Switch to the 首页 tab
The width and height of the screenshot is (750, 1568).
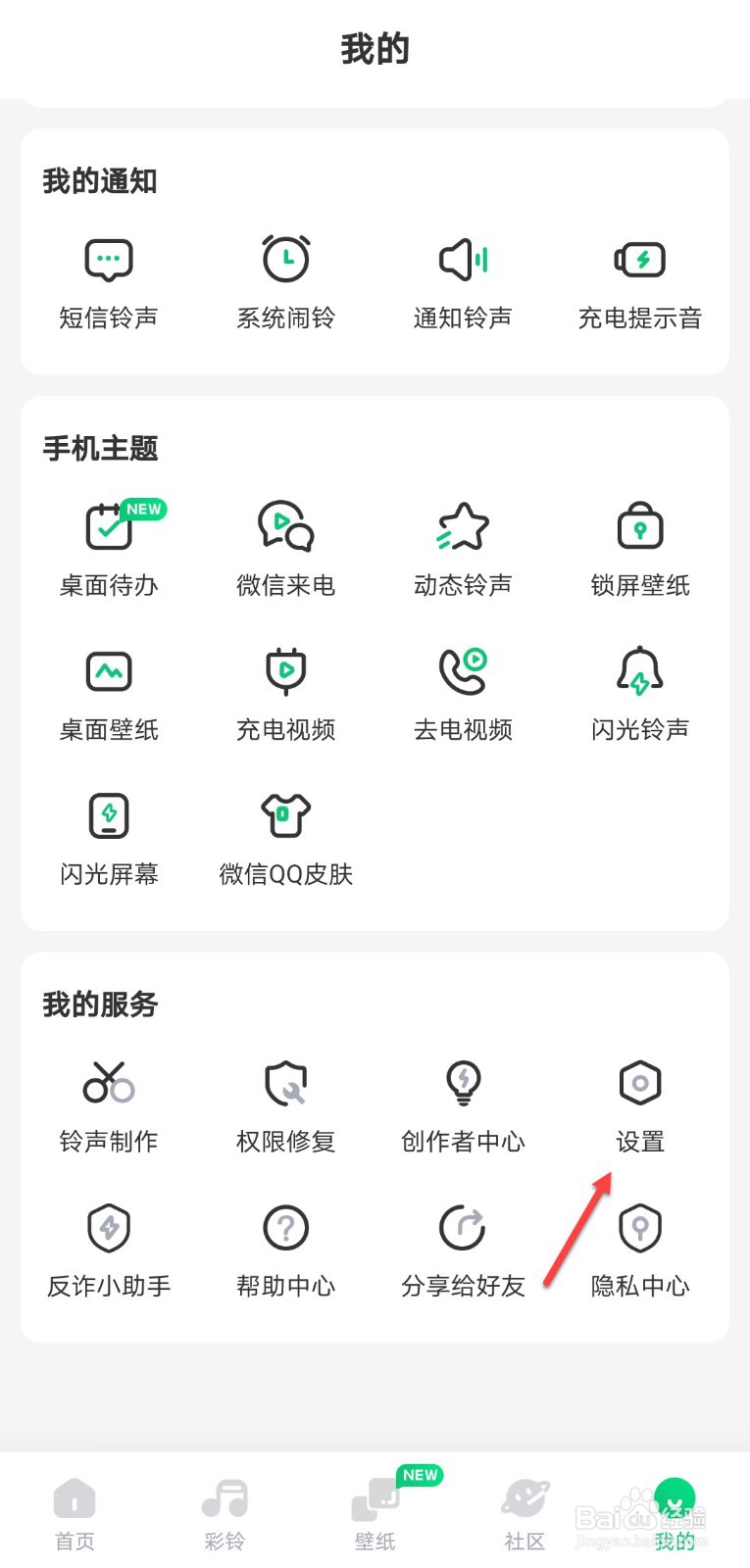(75, 1514)
